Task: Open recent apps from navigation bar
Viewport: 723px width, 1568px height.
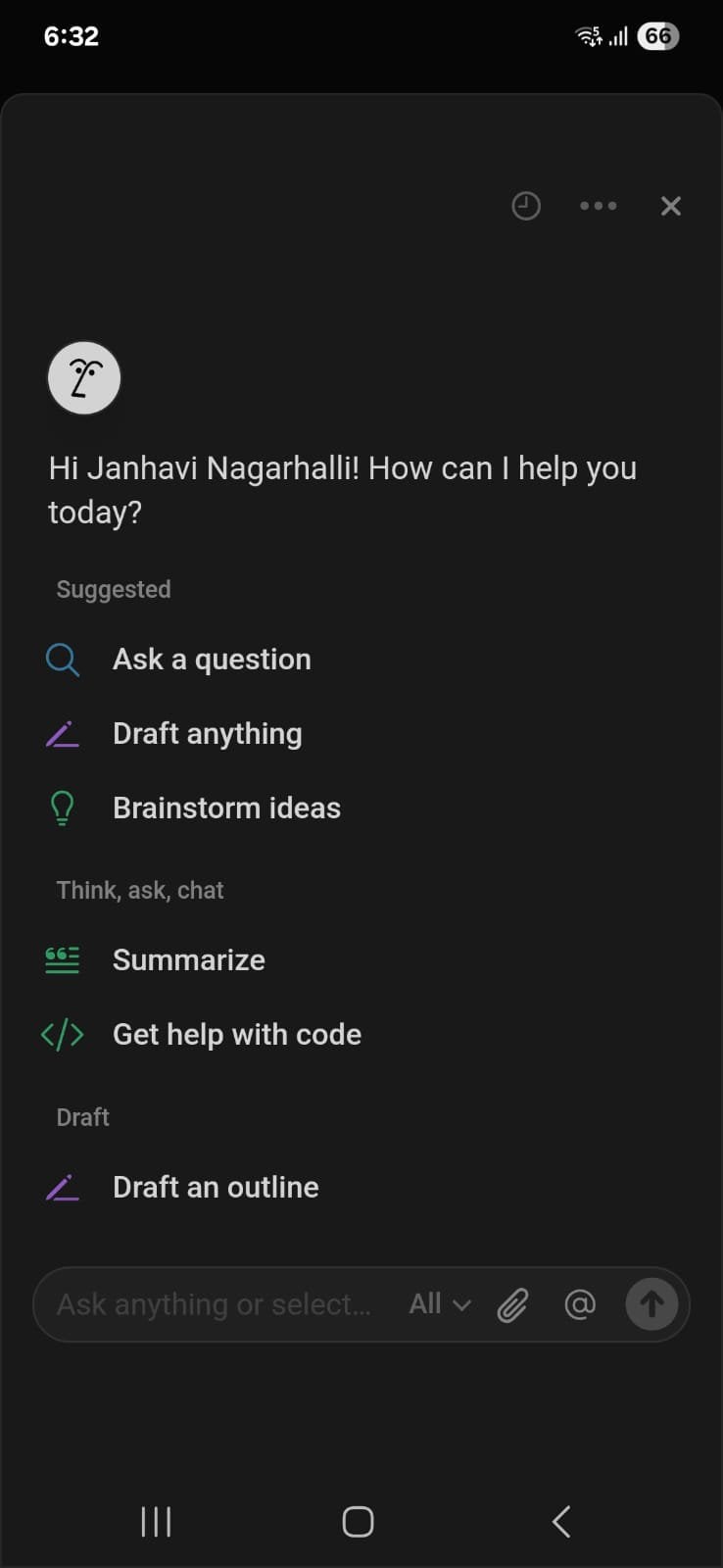Action: [x=157, y=1522]
